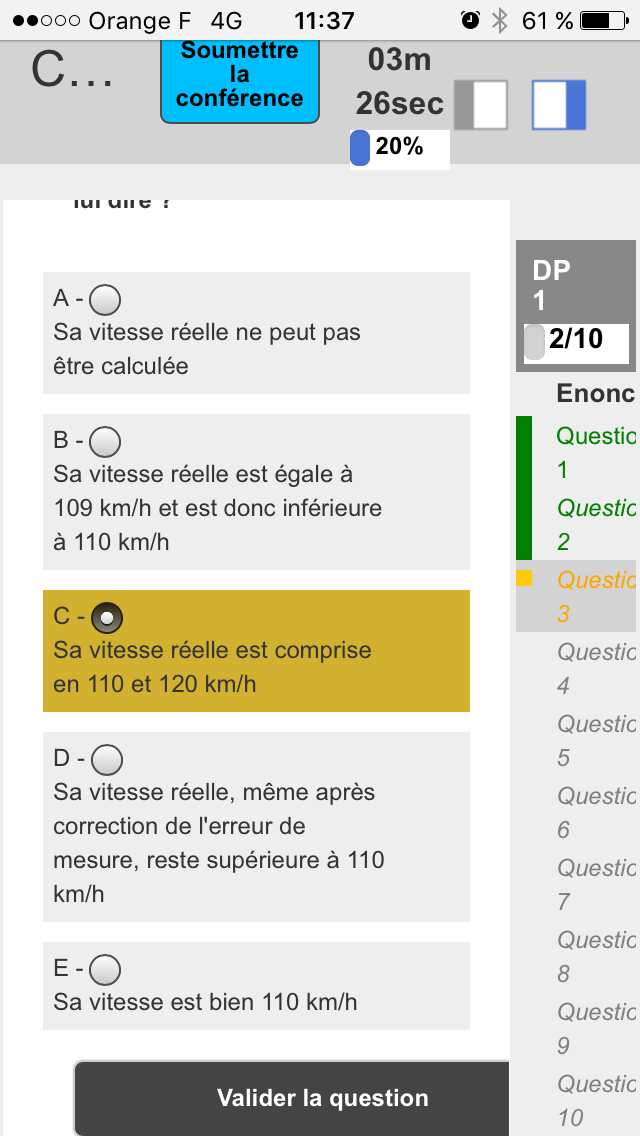Image resolution: width=640 pixels, height=1136 pixels.
Task: Select answer A, vitesse ne peut pas être calculée
Action: (105, 299)
